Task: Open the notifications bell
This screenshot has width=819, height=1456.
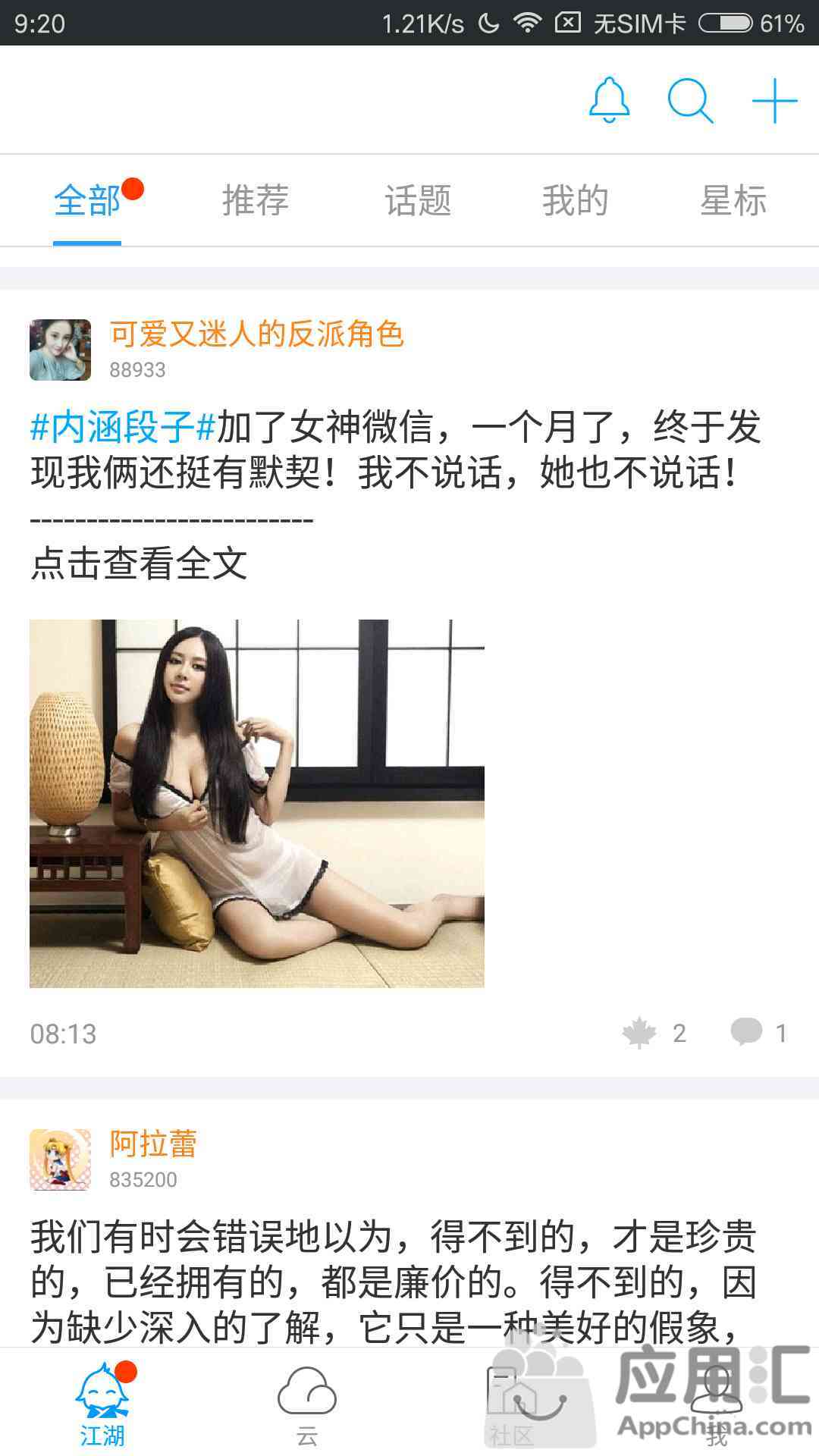Action: pos(609,100)
